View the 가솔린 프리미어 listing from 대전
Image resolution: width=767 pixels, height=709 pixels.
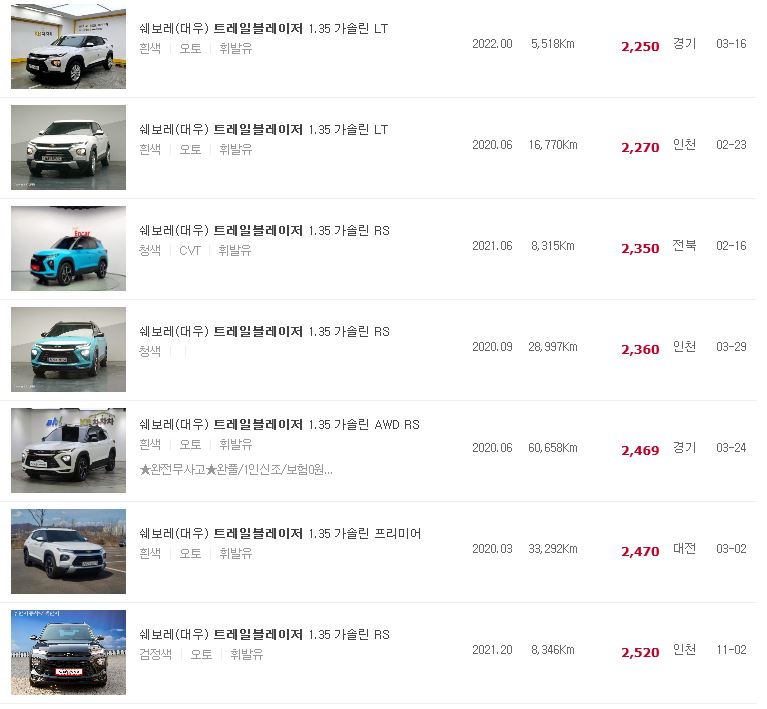pos(280,534)
